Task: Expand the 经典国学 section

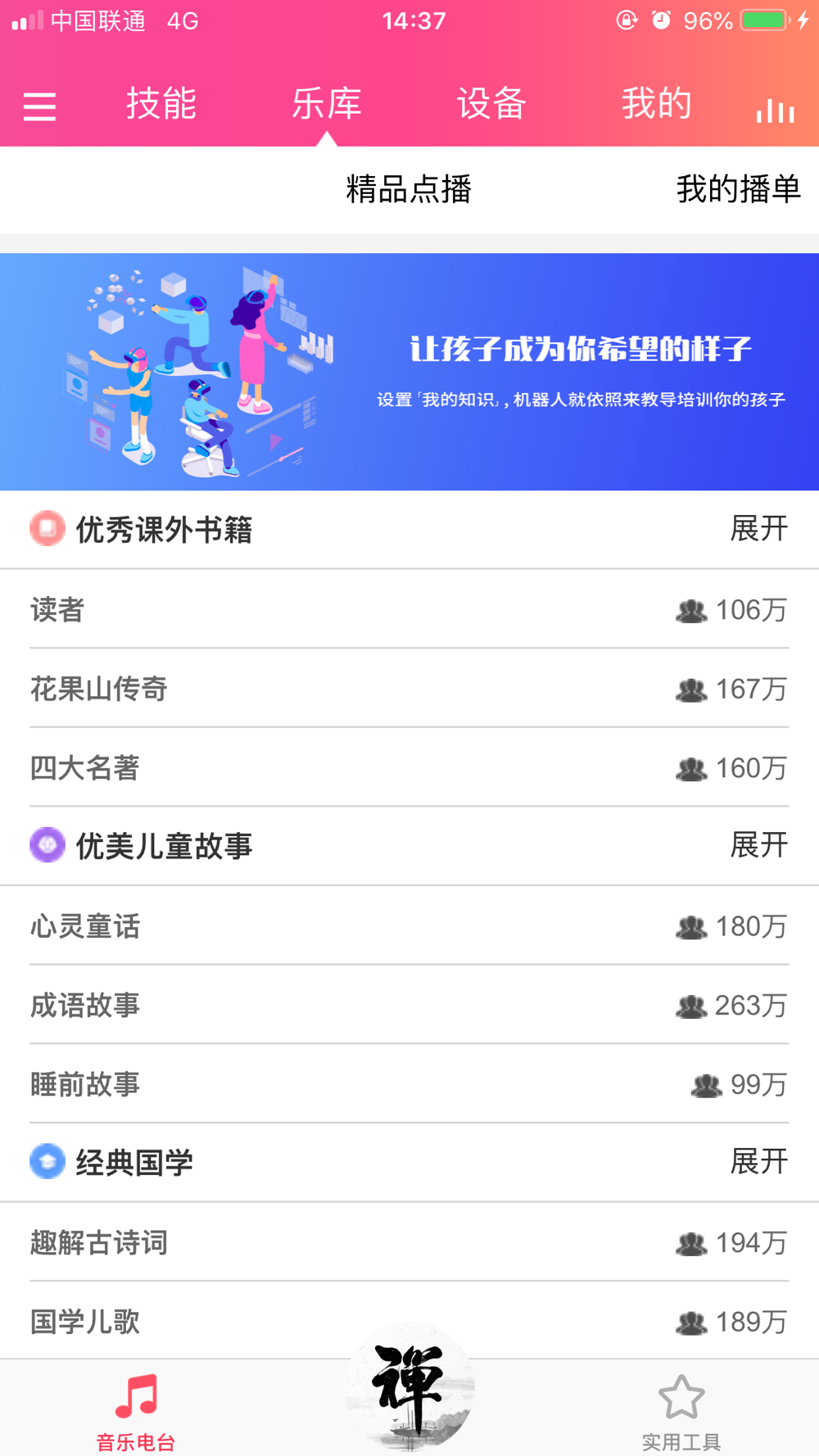Action: click(758, 1162)
